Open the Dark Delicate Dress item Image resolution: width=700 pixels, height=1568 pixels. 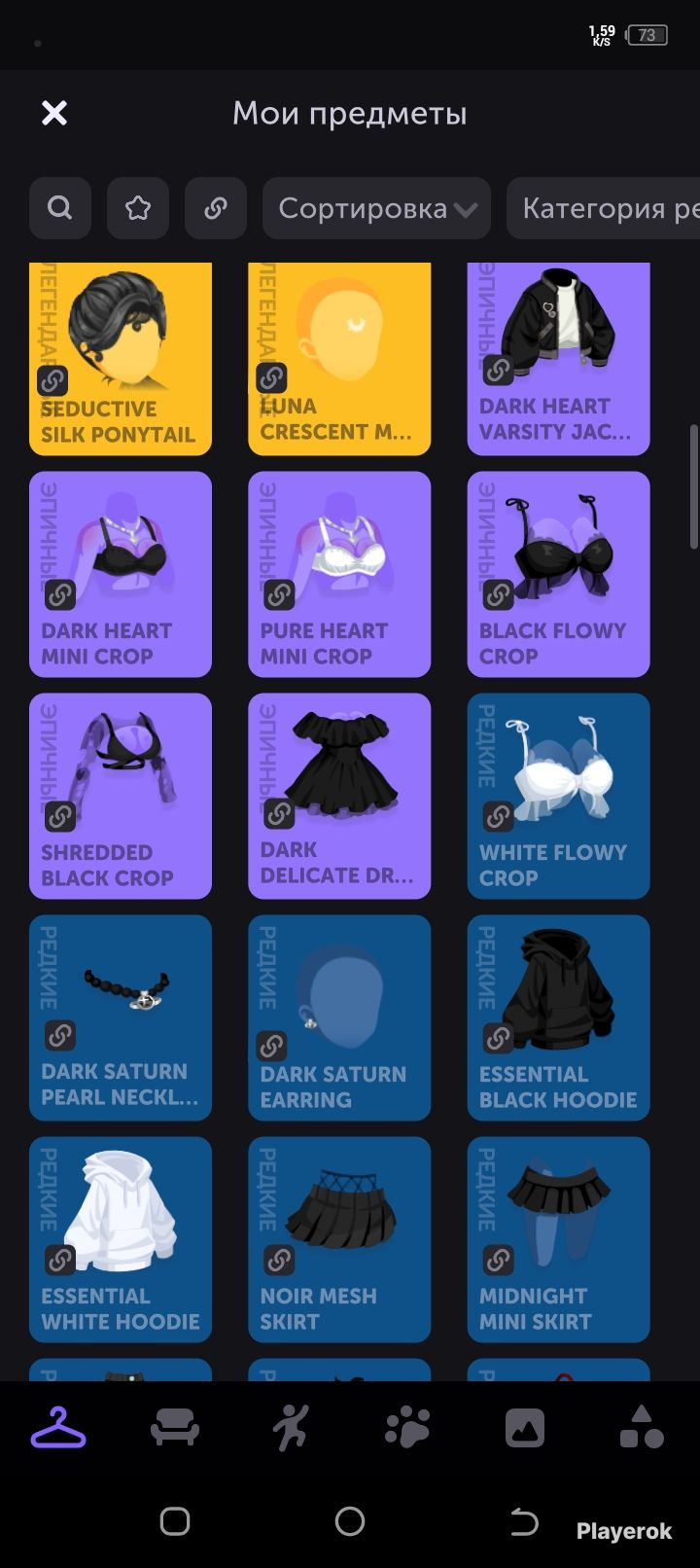(x=339, y=796)
